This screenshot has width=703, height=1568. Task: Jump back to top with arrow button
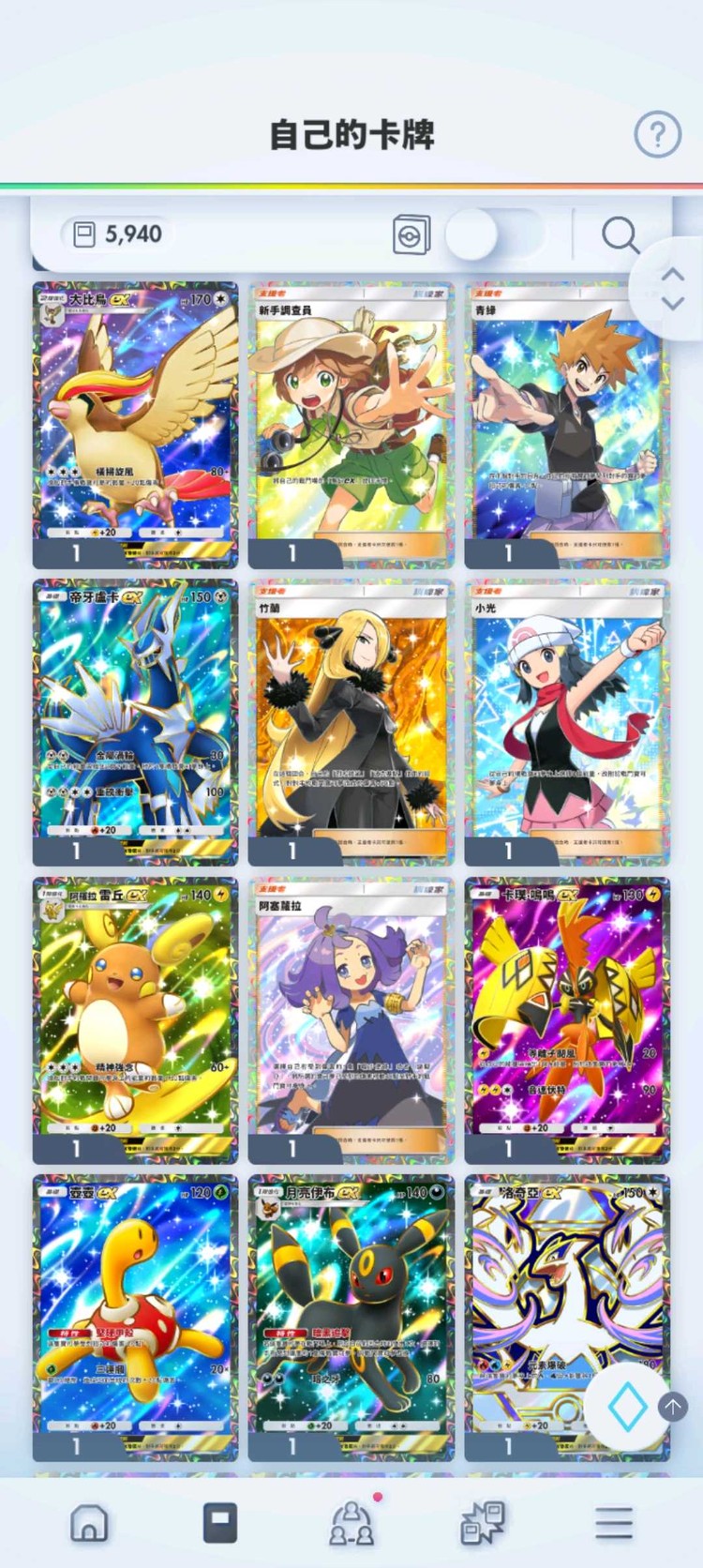point(672,1406)
